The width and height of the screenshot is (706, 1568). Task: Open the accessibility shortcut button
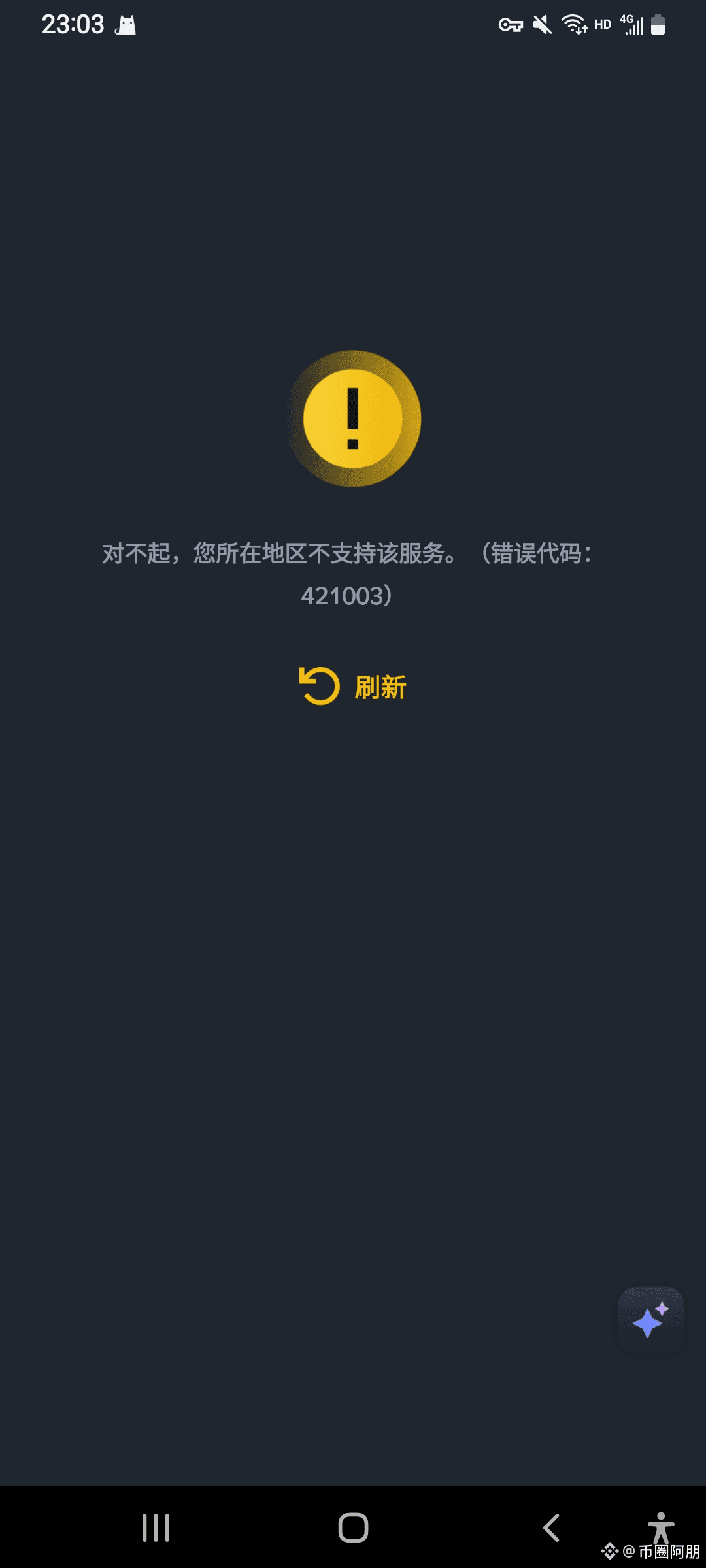pyautogui.click(x=660, y=1526)
